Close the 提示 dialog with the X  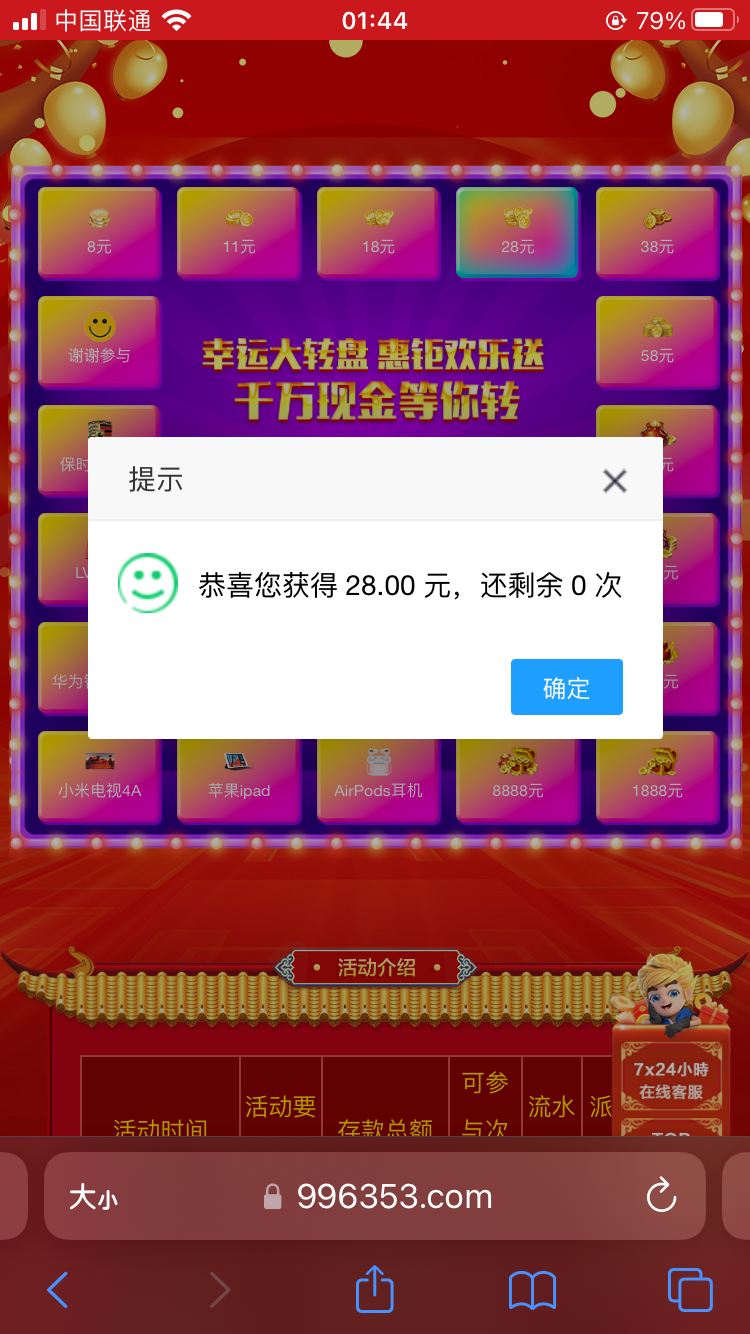point(614,481)
